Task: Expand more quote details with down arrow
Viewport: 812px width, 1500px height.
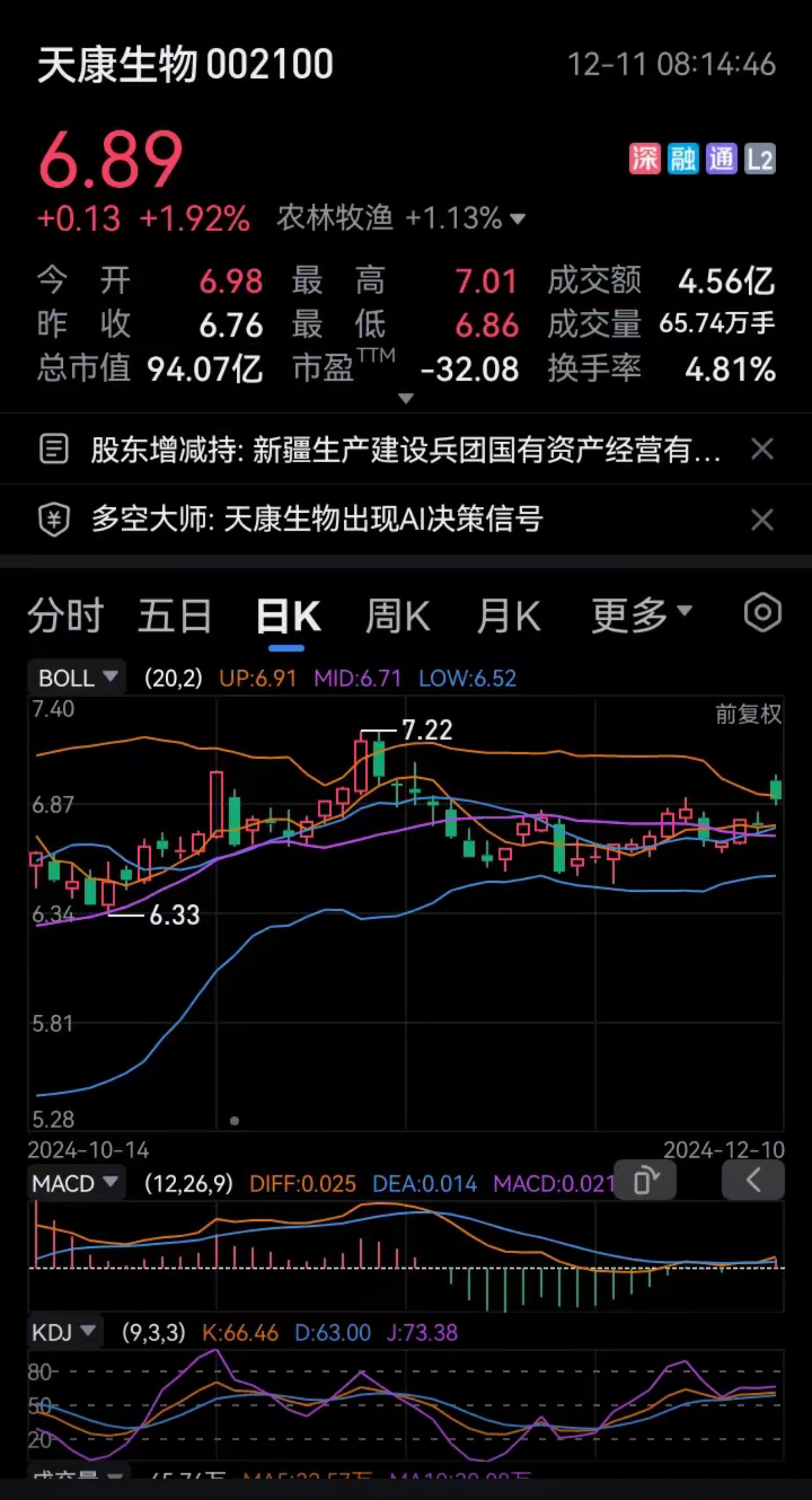Action: pyautogui.click(x=407, y=399)
